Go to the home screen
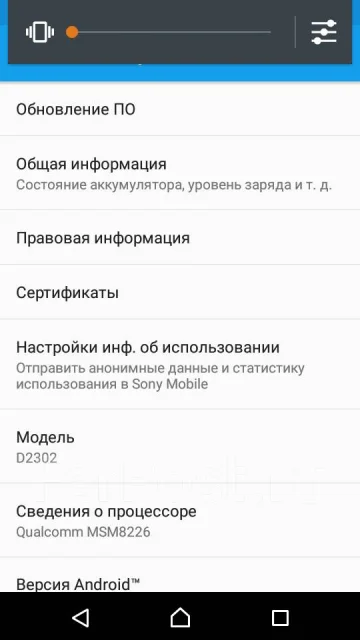This screenshot has width=360, height=640. [180, 618]
